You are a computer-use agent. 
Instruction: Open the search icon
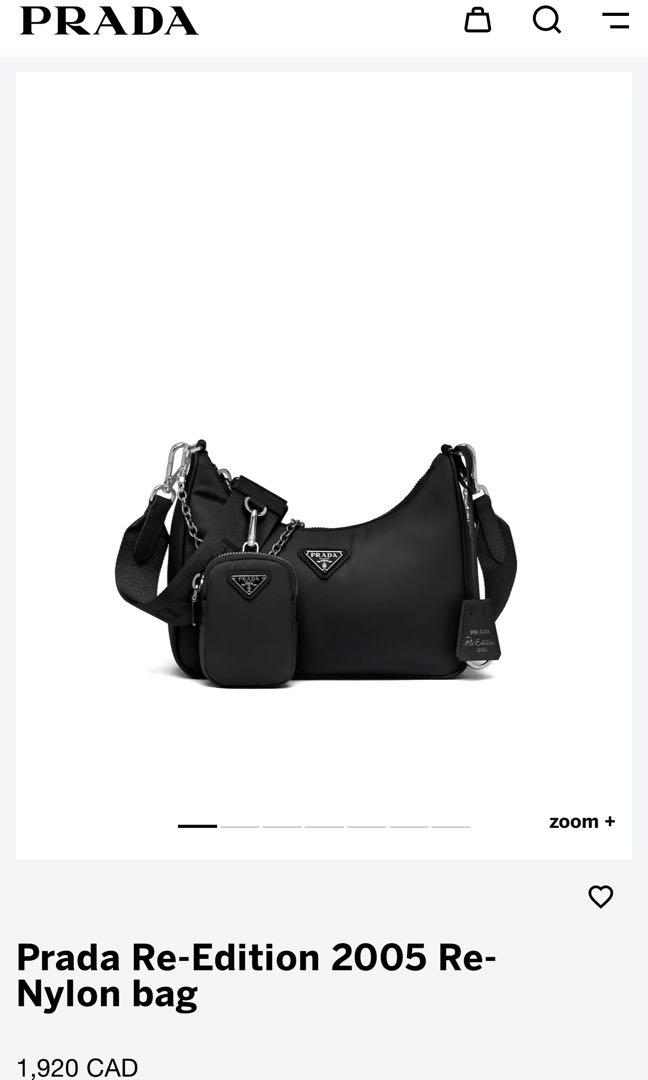coord(547,20)
